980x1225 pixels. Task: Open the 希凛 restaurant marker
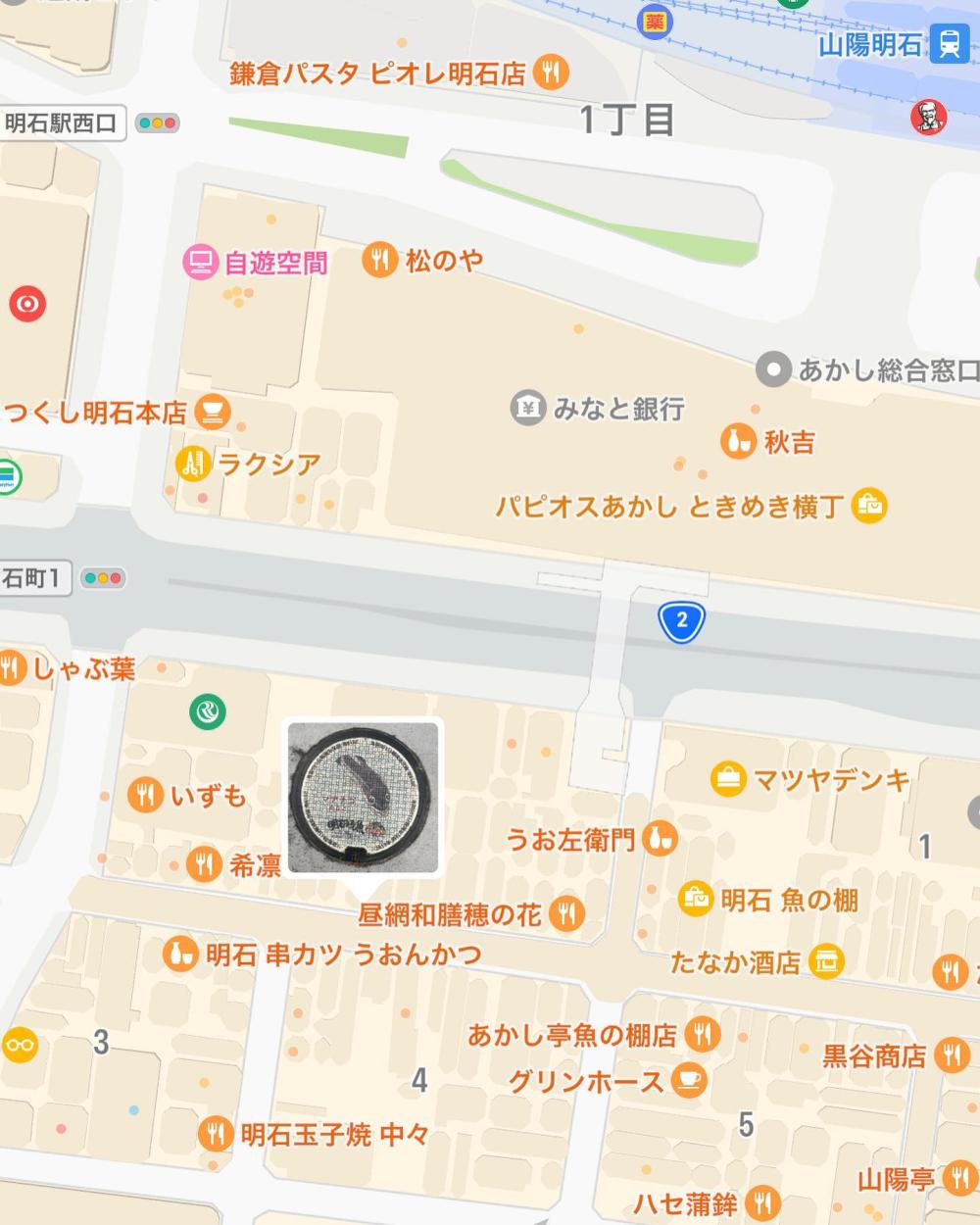coord(204,864)
